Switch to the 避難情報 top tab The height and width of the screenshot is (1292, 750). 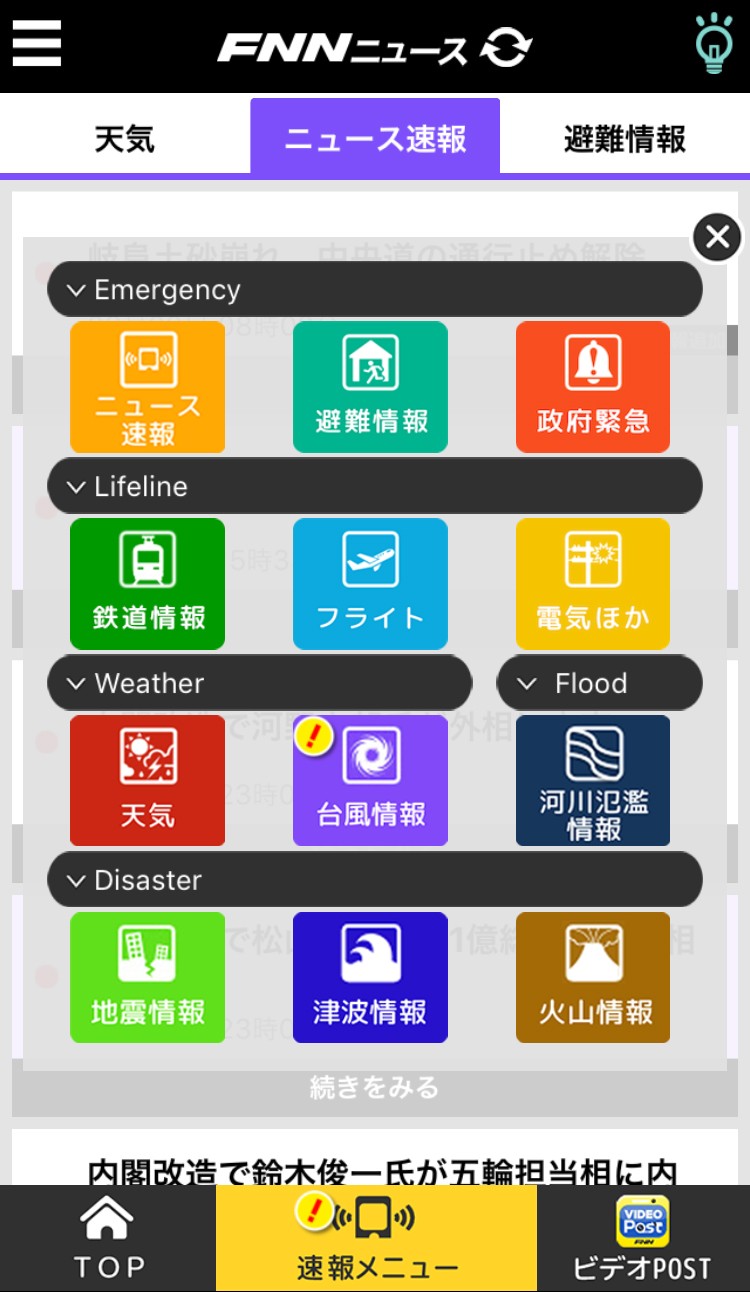click(x=625, y=138)
